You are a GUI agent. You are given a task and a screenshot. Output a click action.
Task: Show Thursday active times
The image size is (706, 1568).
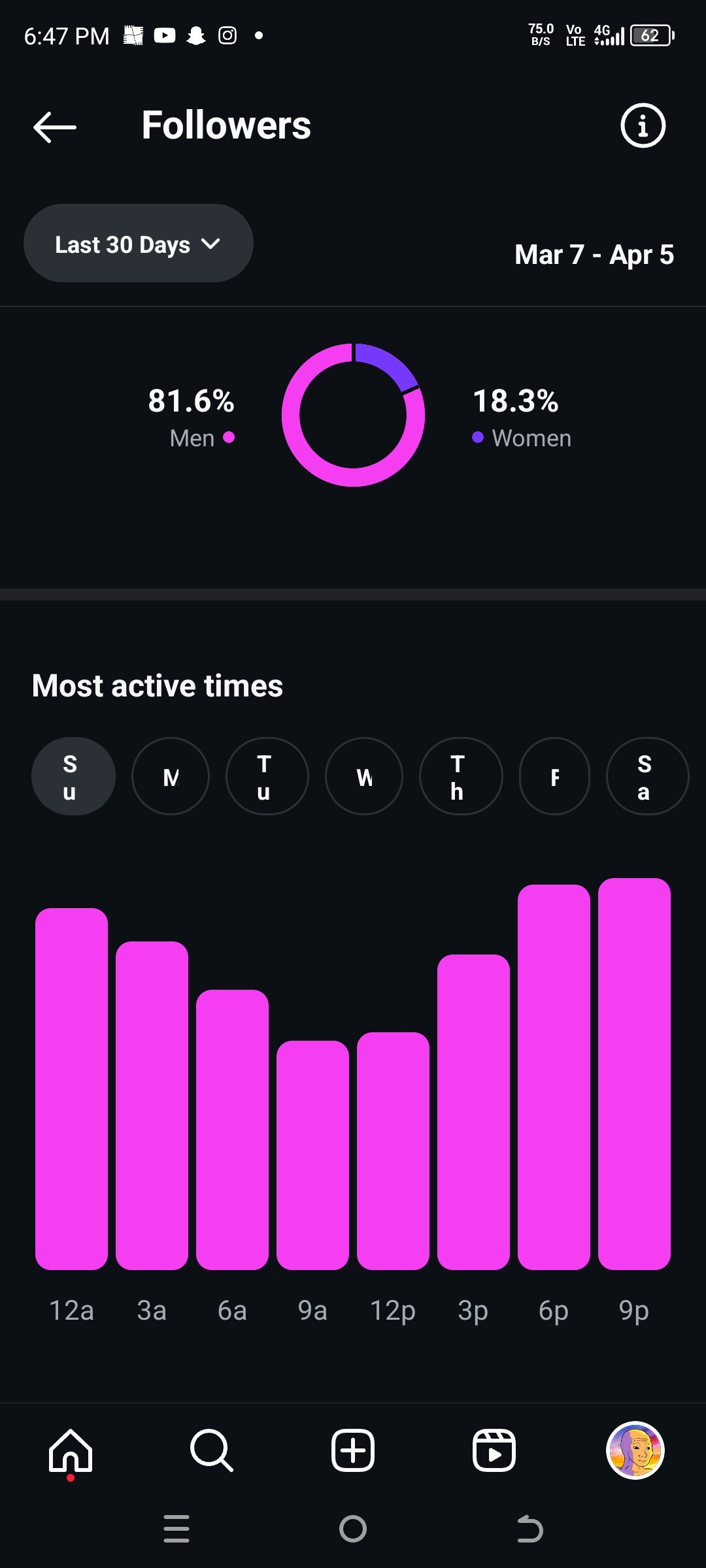(461, 776)
